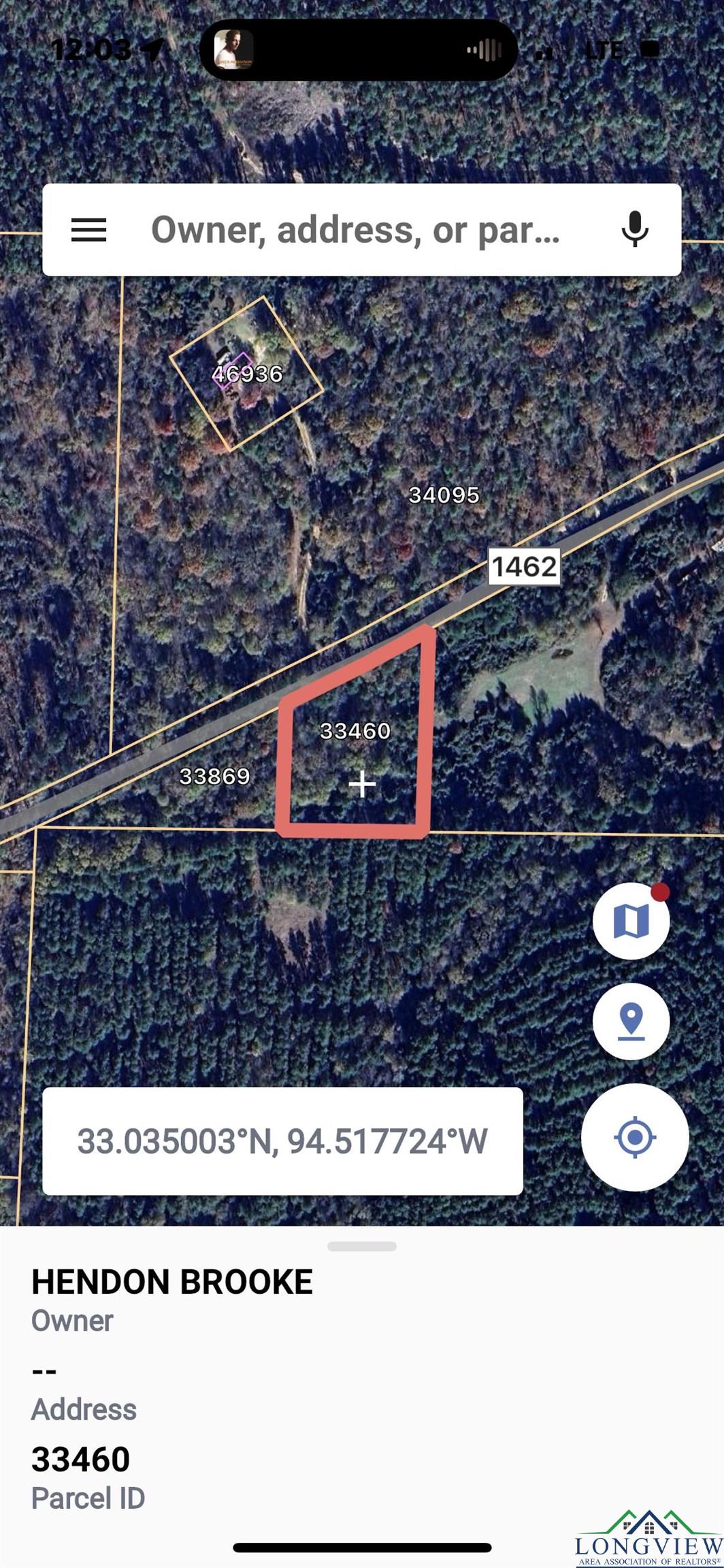Open the map layers button
This screenshot has height=1568, width=724.
(x=631, y=921)
